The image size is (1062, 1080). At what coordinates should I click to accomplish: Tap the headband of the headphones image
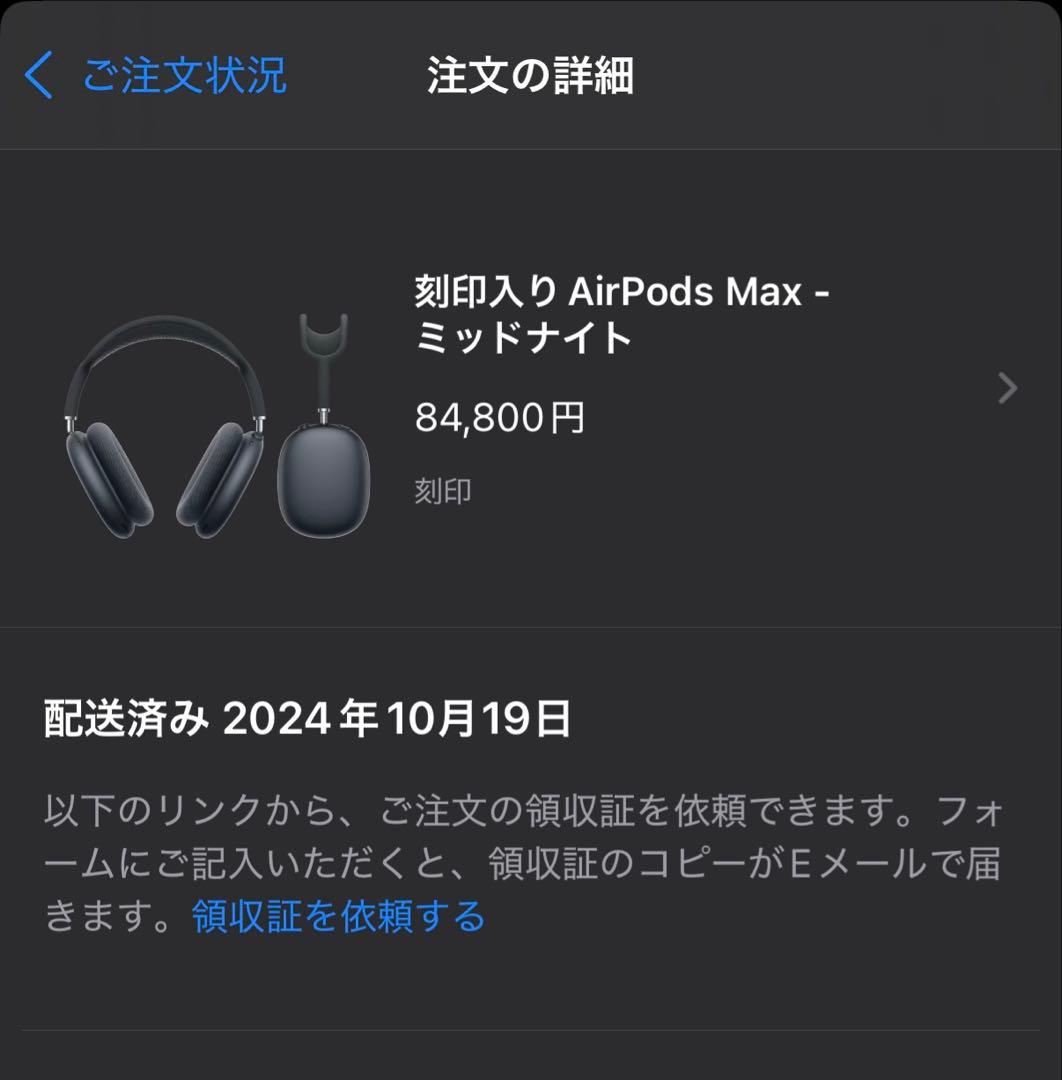pyautogui.click(x=160, y=325)
